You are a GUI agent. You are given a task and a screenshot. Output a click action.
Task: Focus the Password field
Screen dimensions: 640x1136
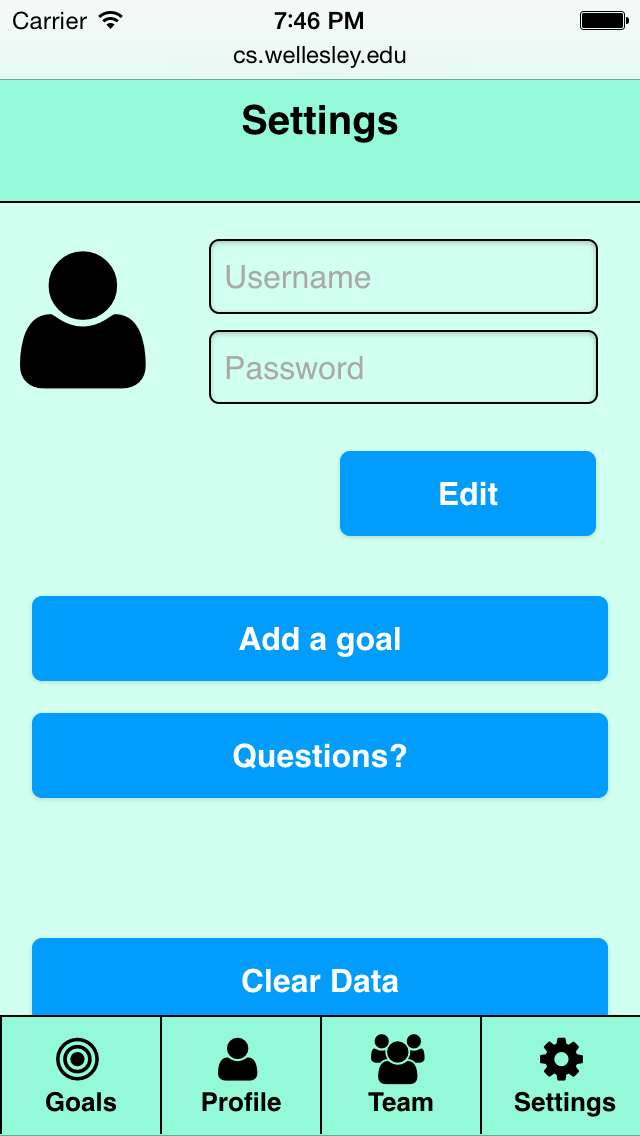pos(403,367)
